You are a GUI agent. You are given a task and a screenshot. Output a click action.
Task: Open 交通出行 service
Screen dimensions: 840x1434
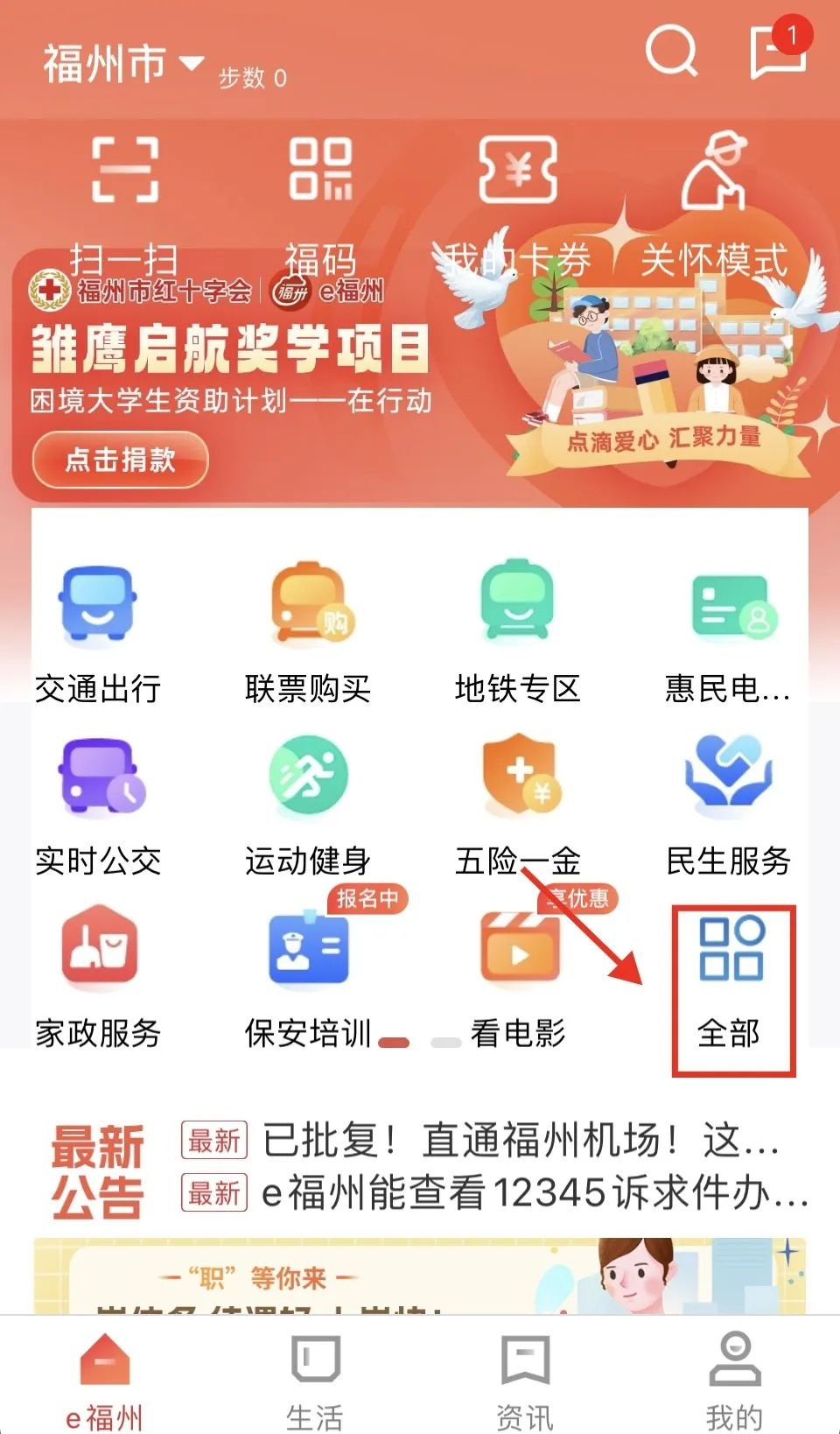tap(97, 632)
